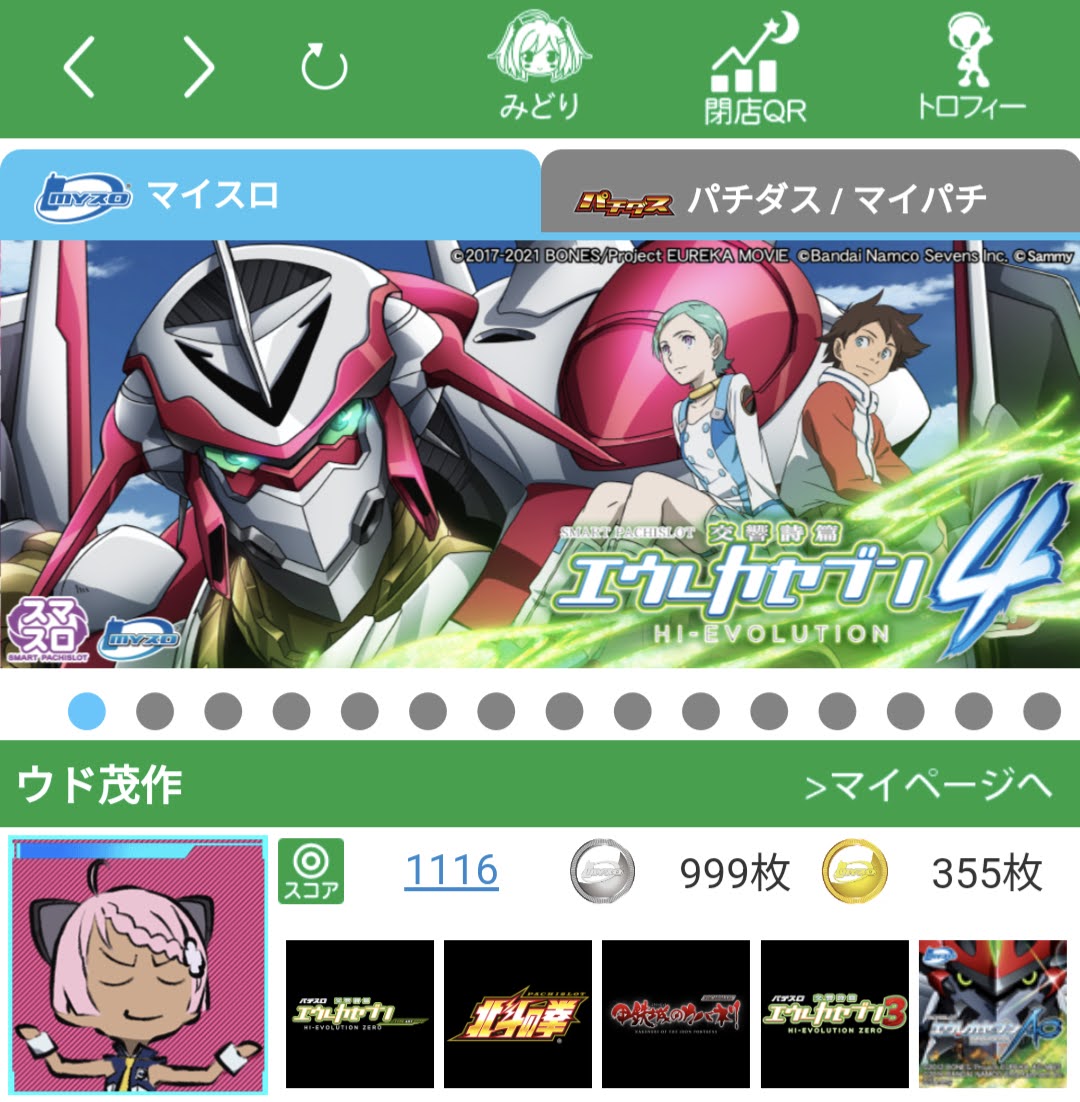
Task: Switch to the マイスロ tab
Action: click(270, 195)
